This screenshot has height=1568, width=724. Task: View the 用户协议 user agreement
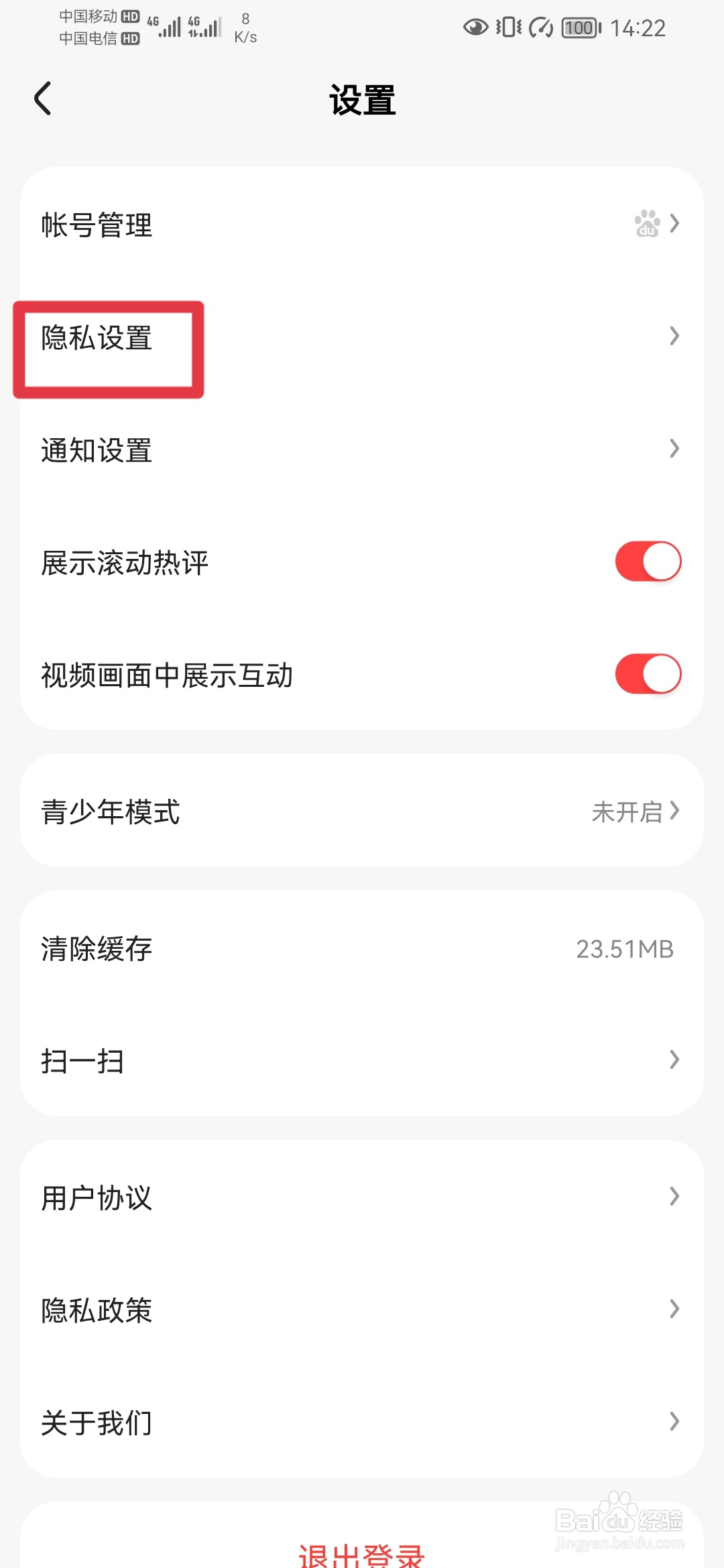(x=362, y=1197)
